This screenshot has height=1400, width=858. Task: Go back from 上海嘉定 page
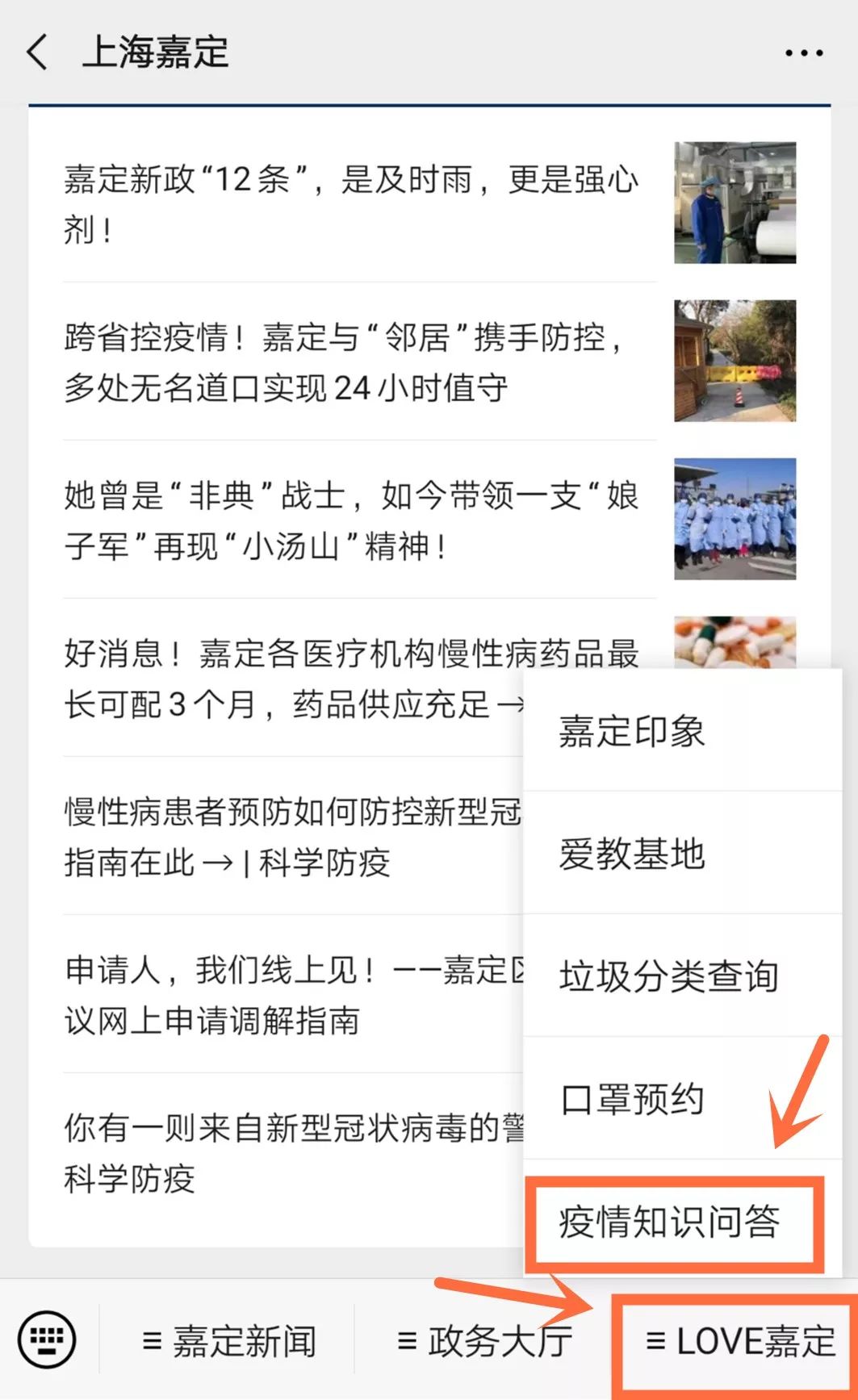[38, 52]
